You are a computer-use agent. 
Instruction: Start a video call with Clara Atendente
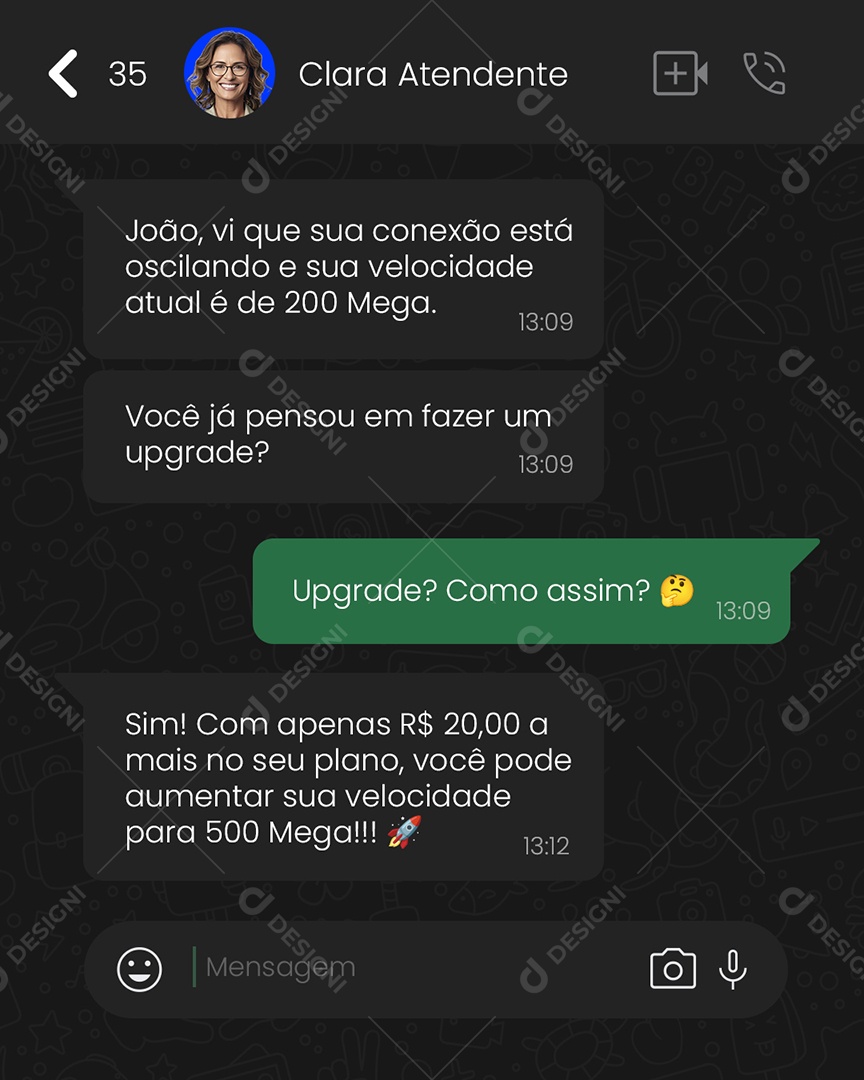[679, 74]
